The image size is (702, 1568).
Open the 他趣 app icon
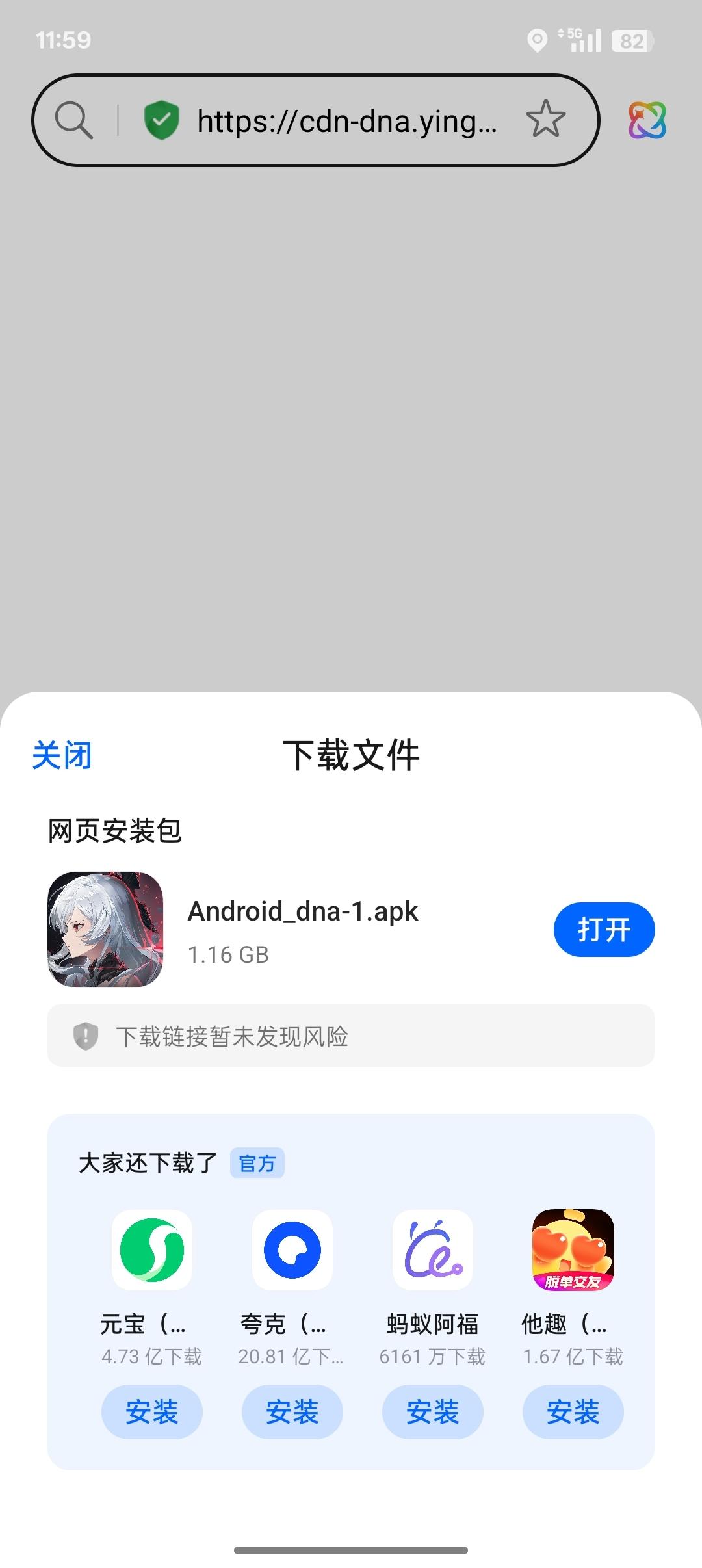(x=573, y=1249)
